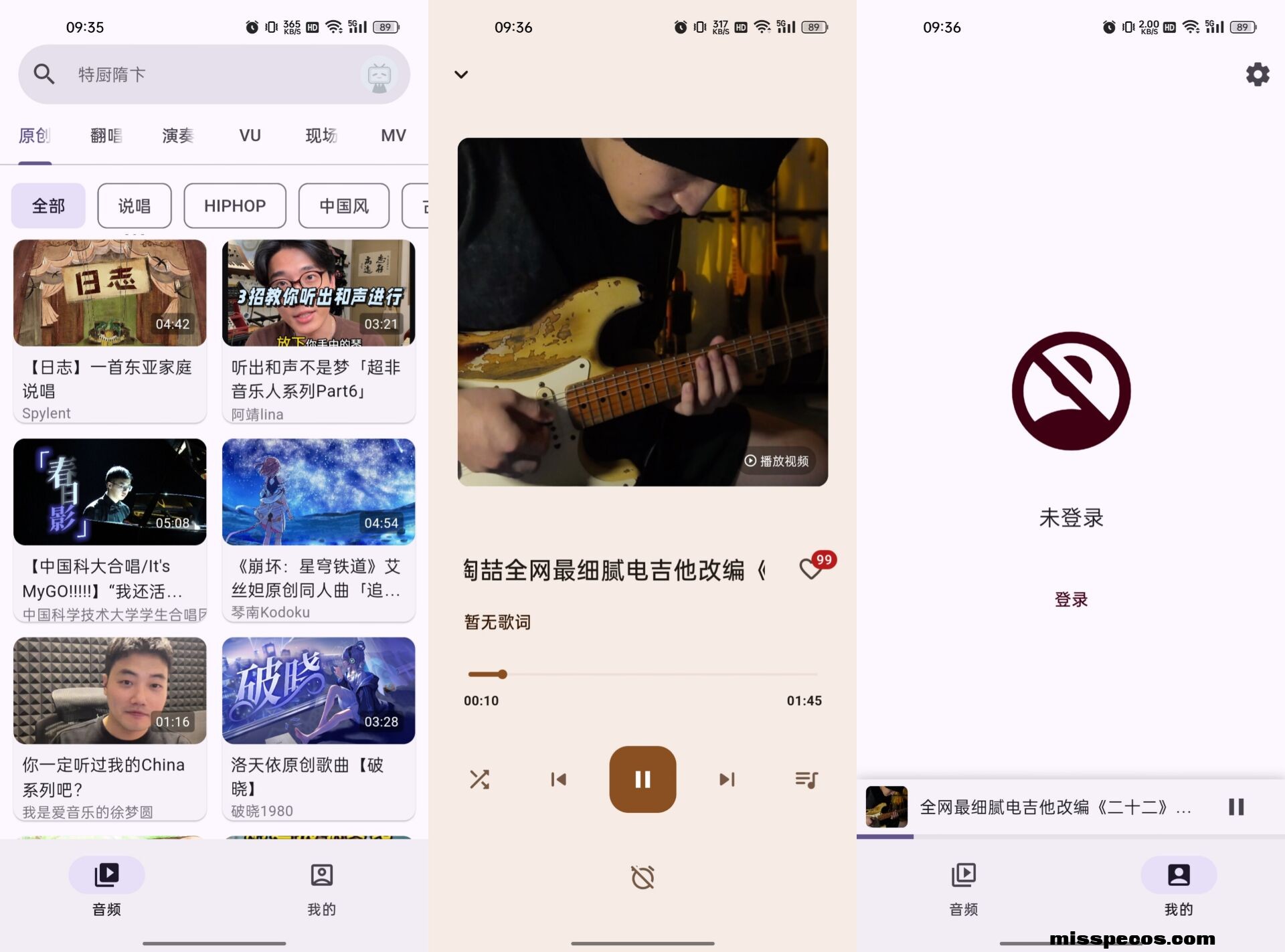The image size is (1285, 952).
Task: Open the 【日志】一首东亚家庭说唱 video card
Action: coord(110,330)
